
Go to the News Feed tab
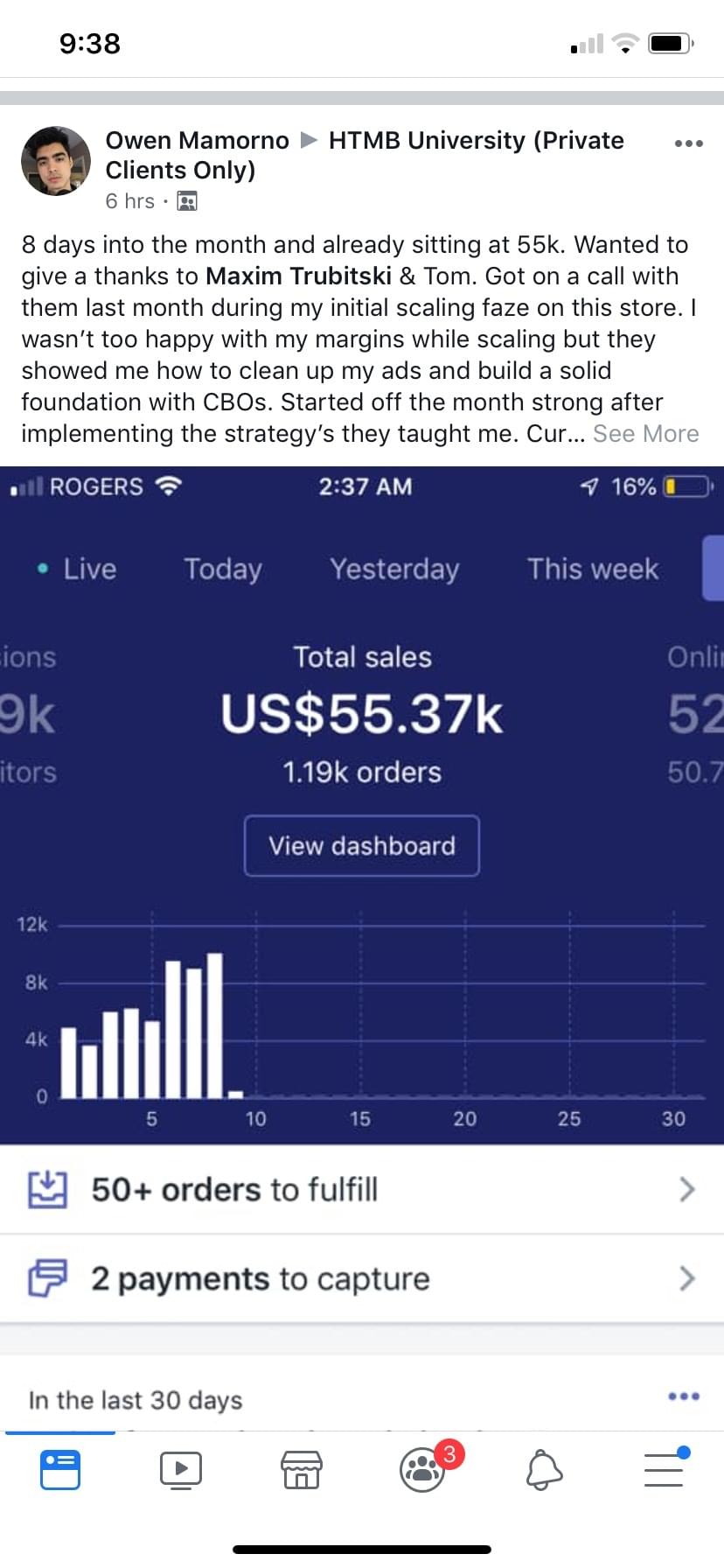pyautogui.click(x=60, y=1470)
